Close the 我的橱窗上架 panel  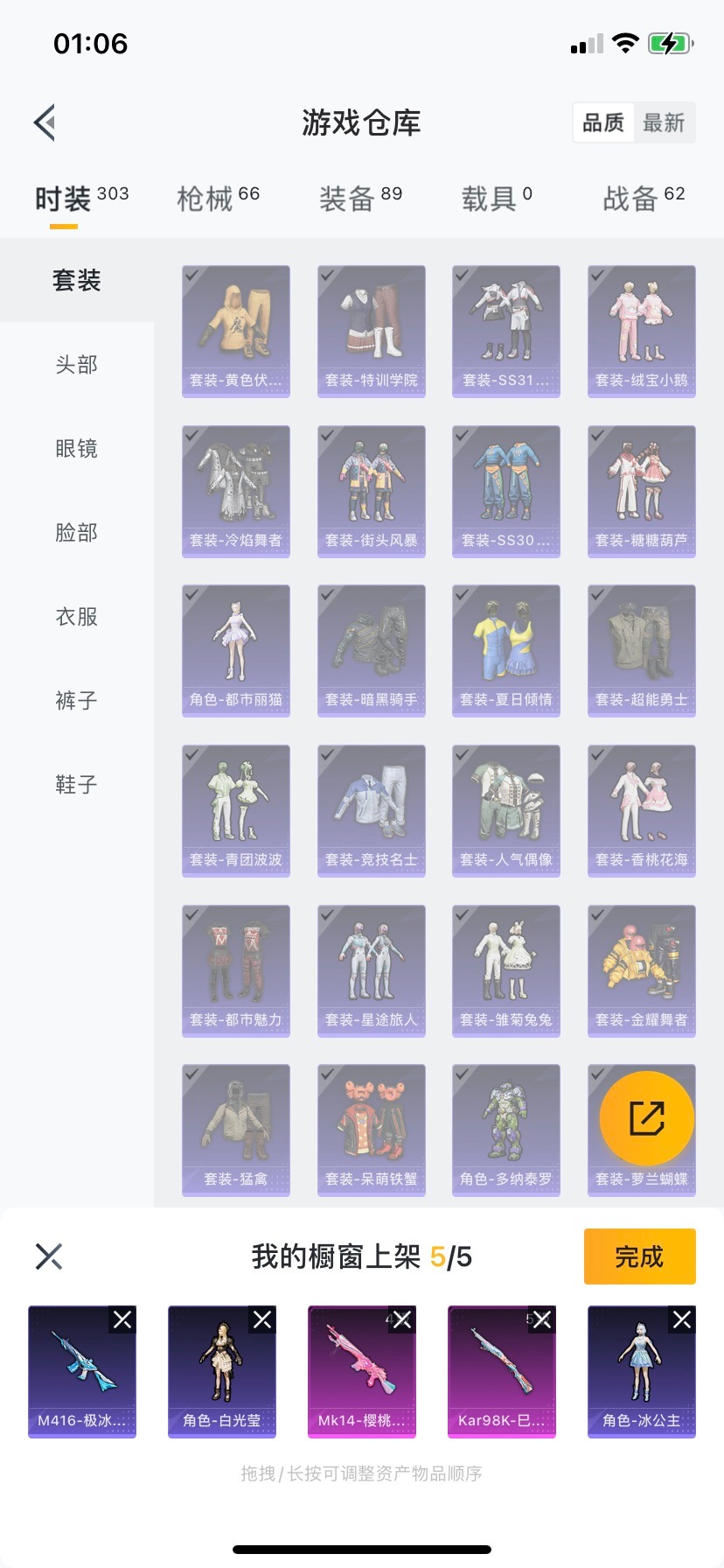point(49,1256)
